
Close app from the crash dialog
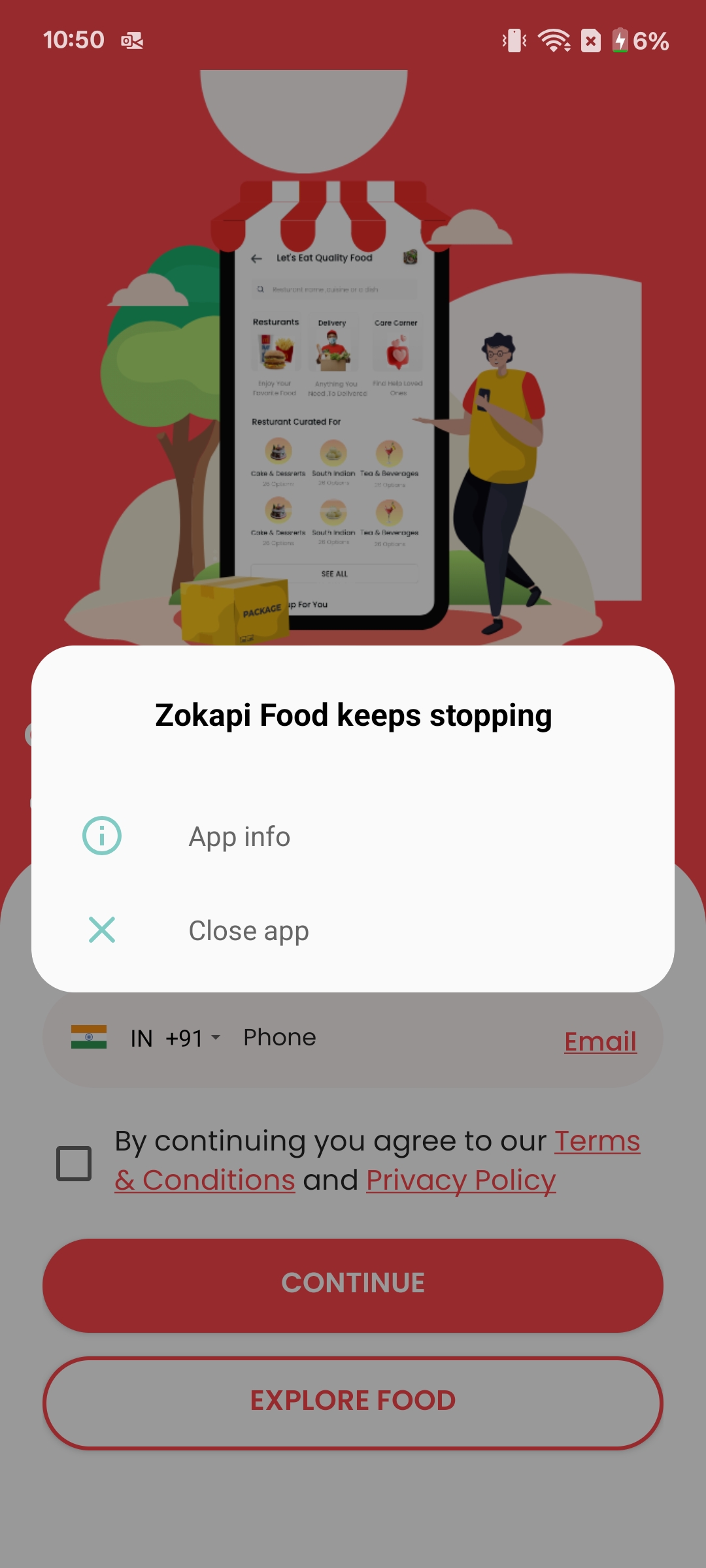[248, 930]
